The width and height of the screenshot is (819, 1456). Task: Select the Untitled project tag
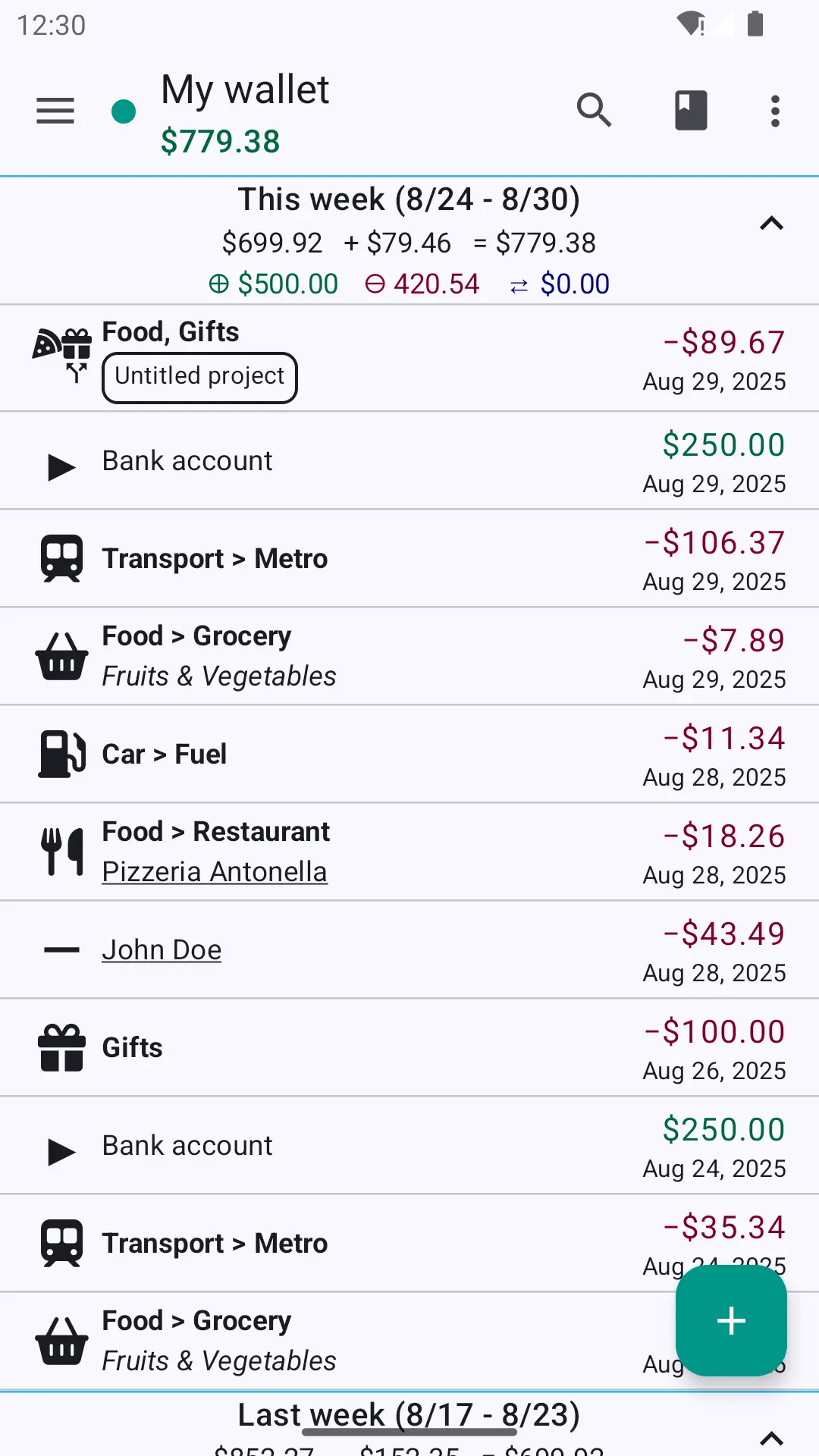coord(199,377)
